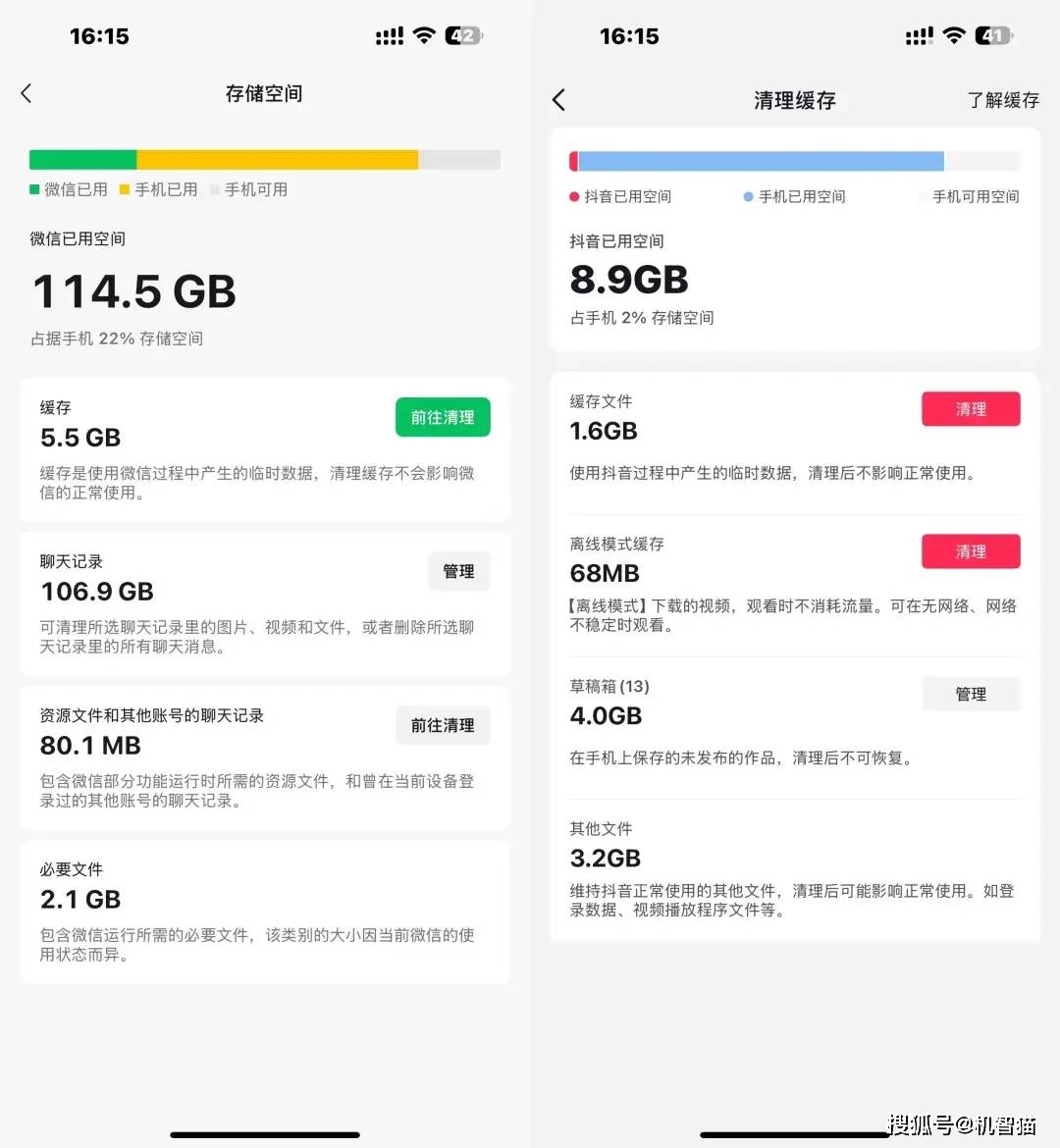Tap 管理 next to 草稿箱
This screenshot has height=1148, width=1060.
971,694
